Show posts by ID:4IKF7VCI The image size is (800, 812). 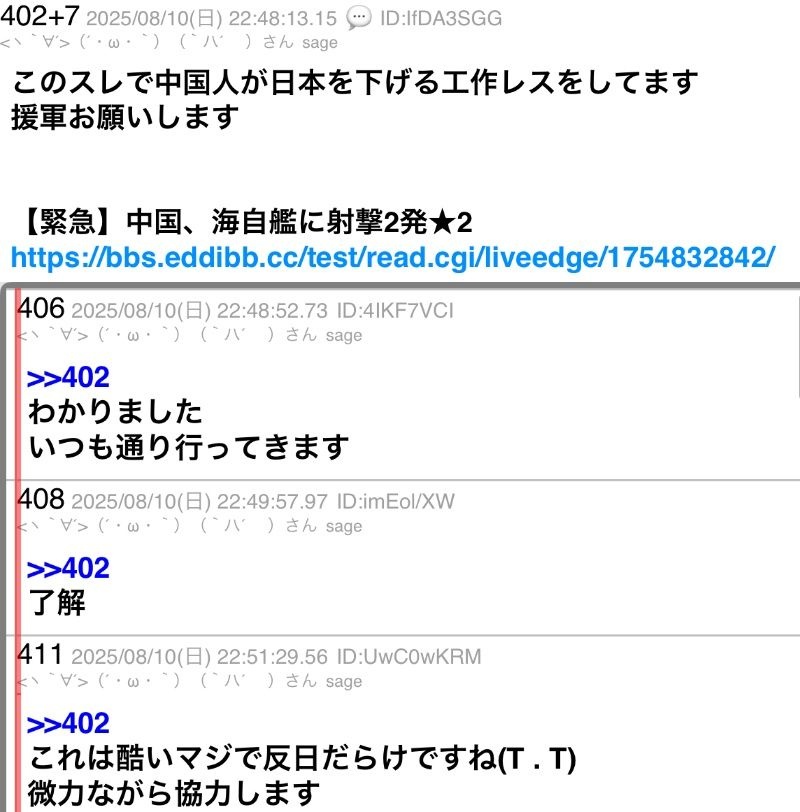(395, 310)
